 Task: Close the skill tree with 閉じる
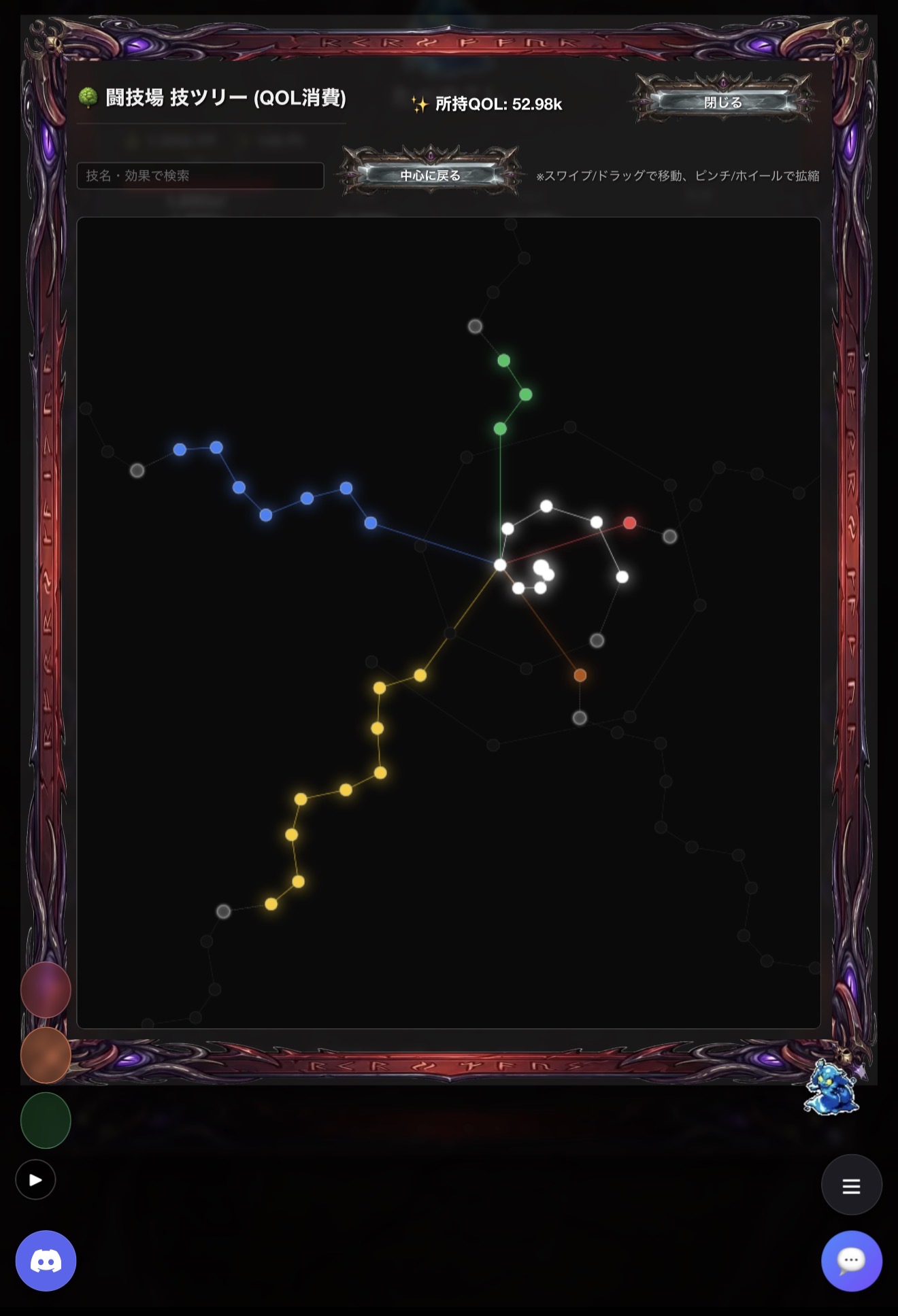[x=722, y=102]
